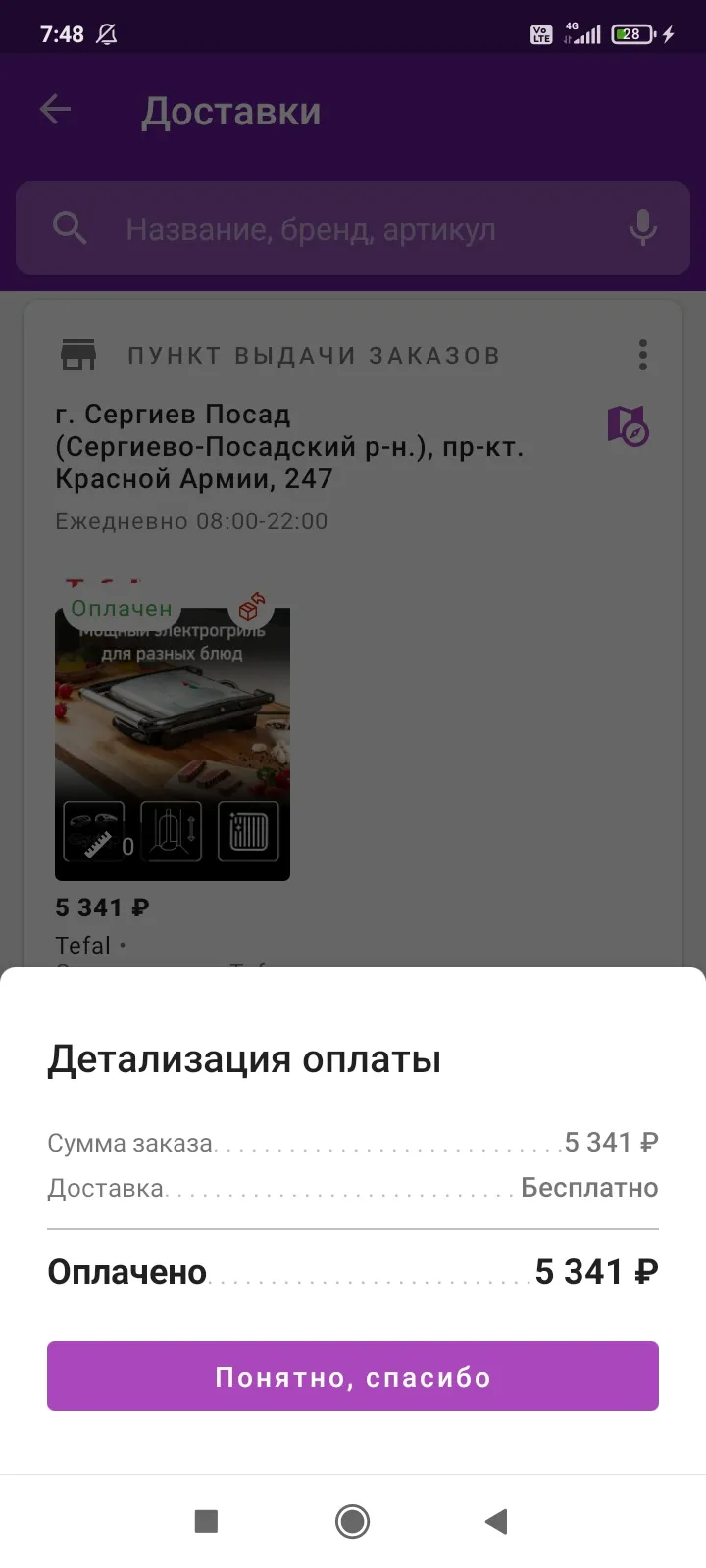Go back from Доставки screen

click(x=55, y=110)
